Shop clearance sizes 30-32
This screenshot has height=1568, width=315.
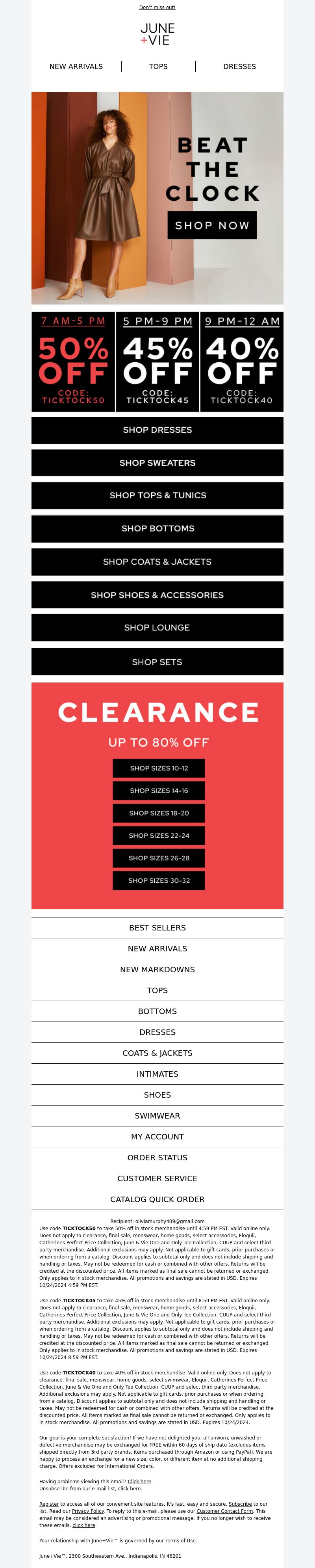pyautogui.click(x=159, y=881)
